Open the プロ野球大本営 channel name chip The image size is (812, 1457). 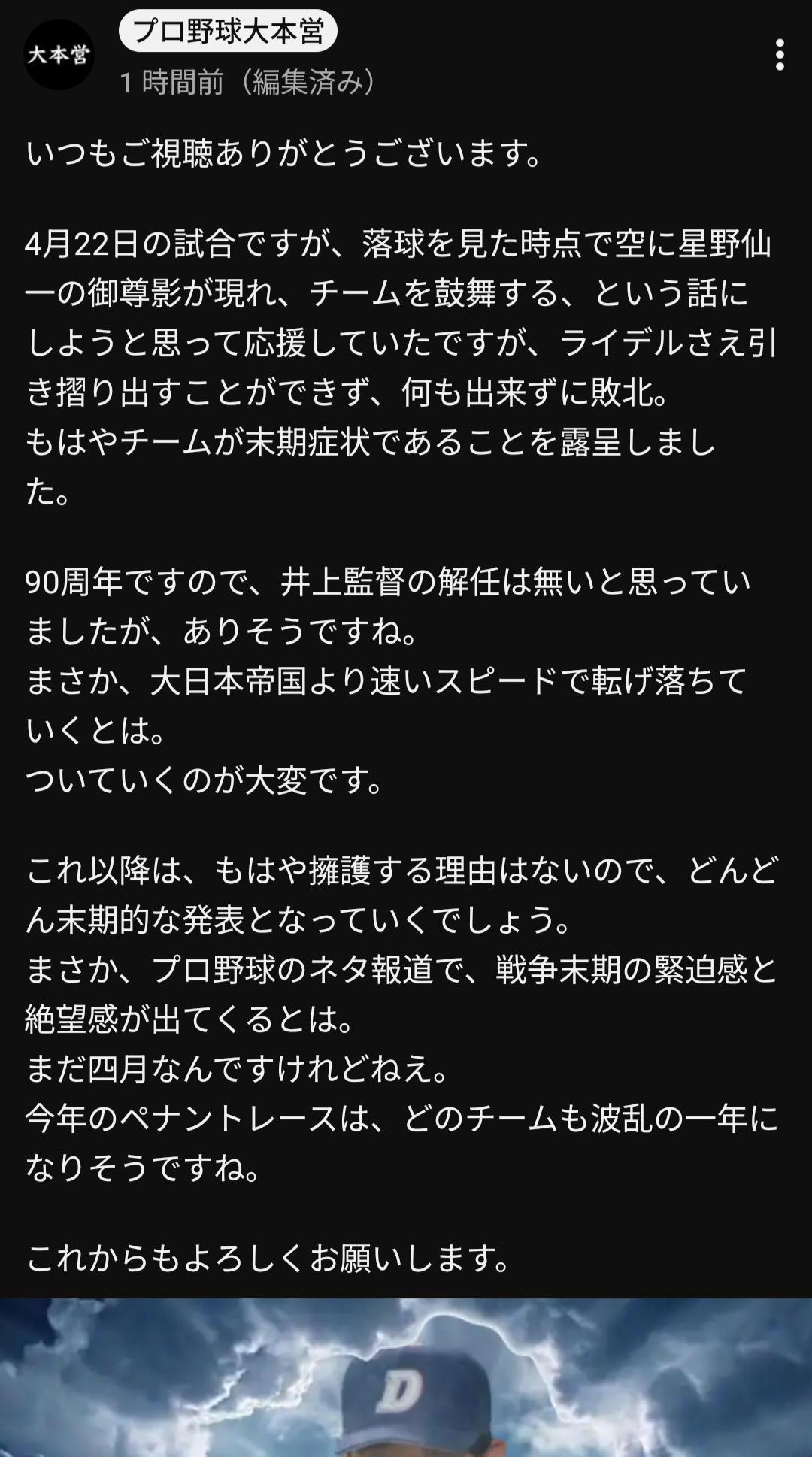coord(228,32)
